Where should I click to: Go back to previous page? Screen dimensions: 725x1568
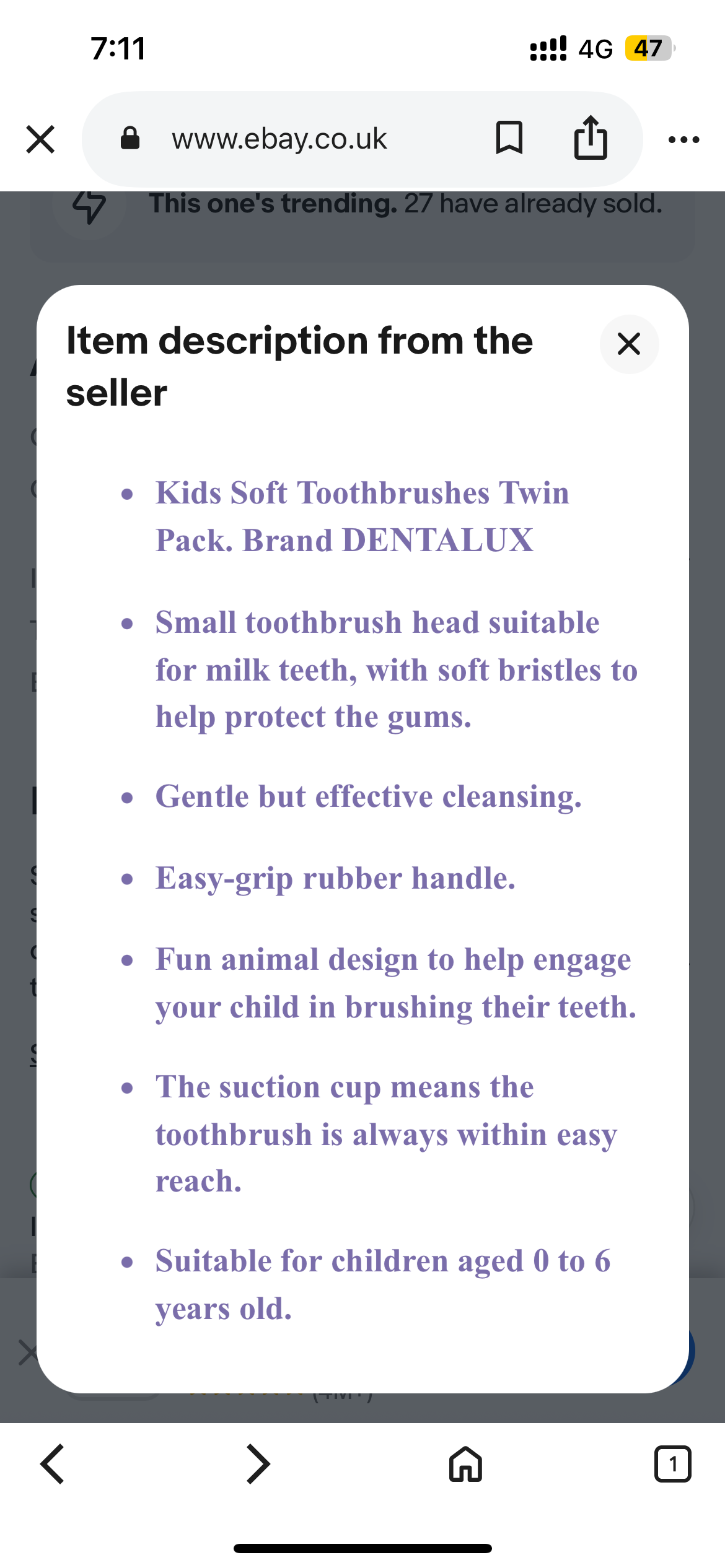pos(53,1464)
